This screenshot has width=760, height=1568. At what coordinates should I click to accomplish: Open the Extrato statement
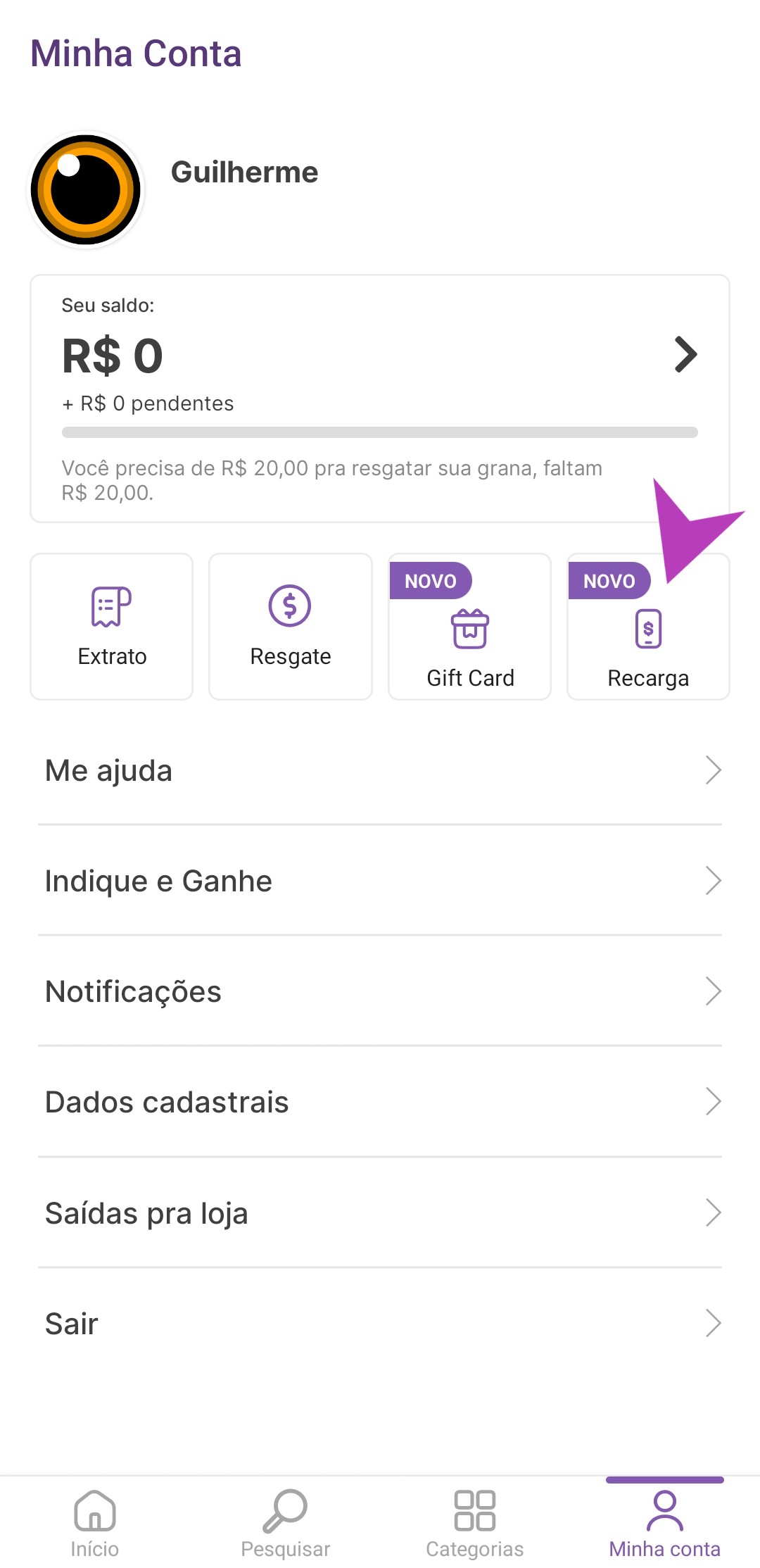(x=112, y=627)
